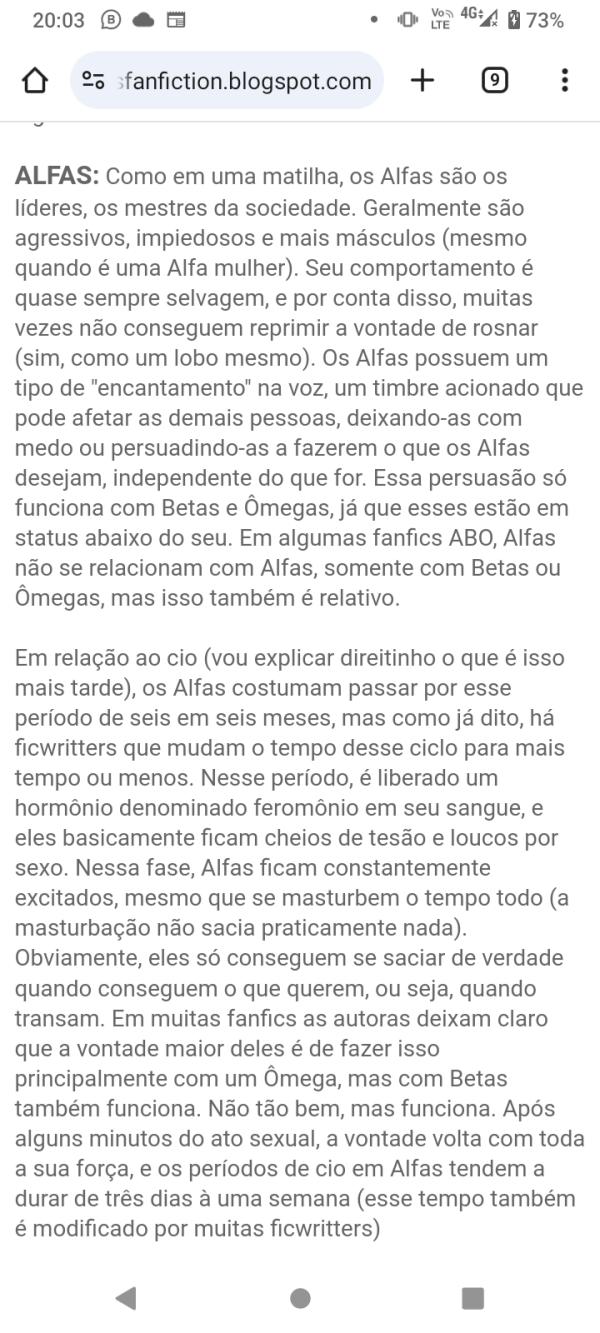This screenshot has height=1333, width=600.
Task: Show the 9 open tabs
Action: 494,81
